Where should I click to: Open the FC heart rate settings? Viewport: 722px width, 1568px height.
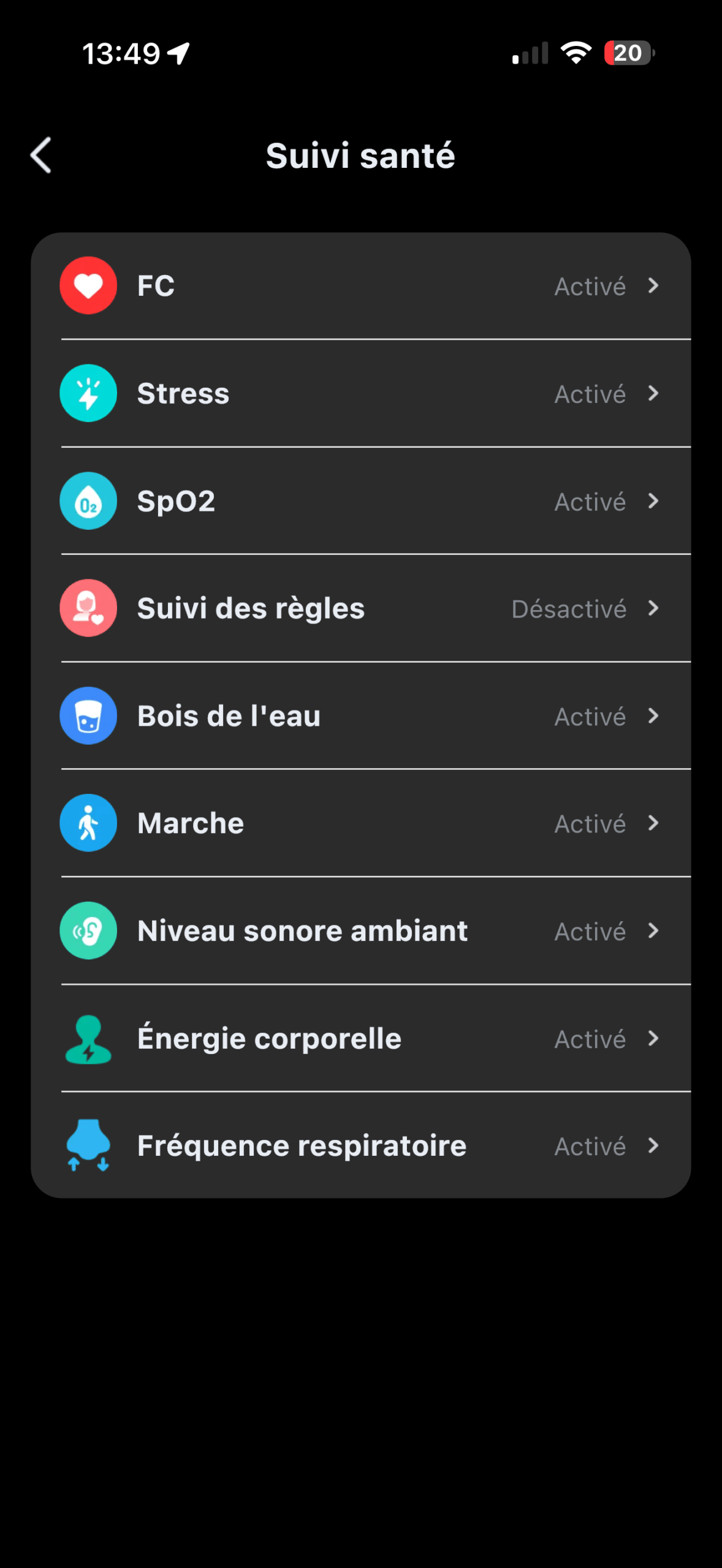pyautogui.click(x=361, y=285)
